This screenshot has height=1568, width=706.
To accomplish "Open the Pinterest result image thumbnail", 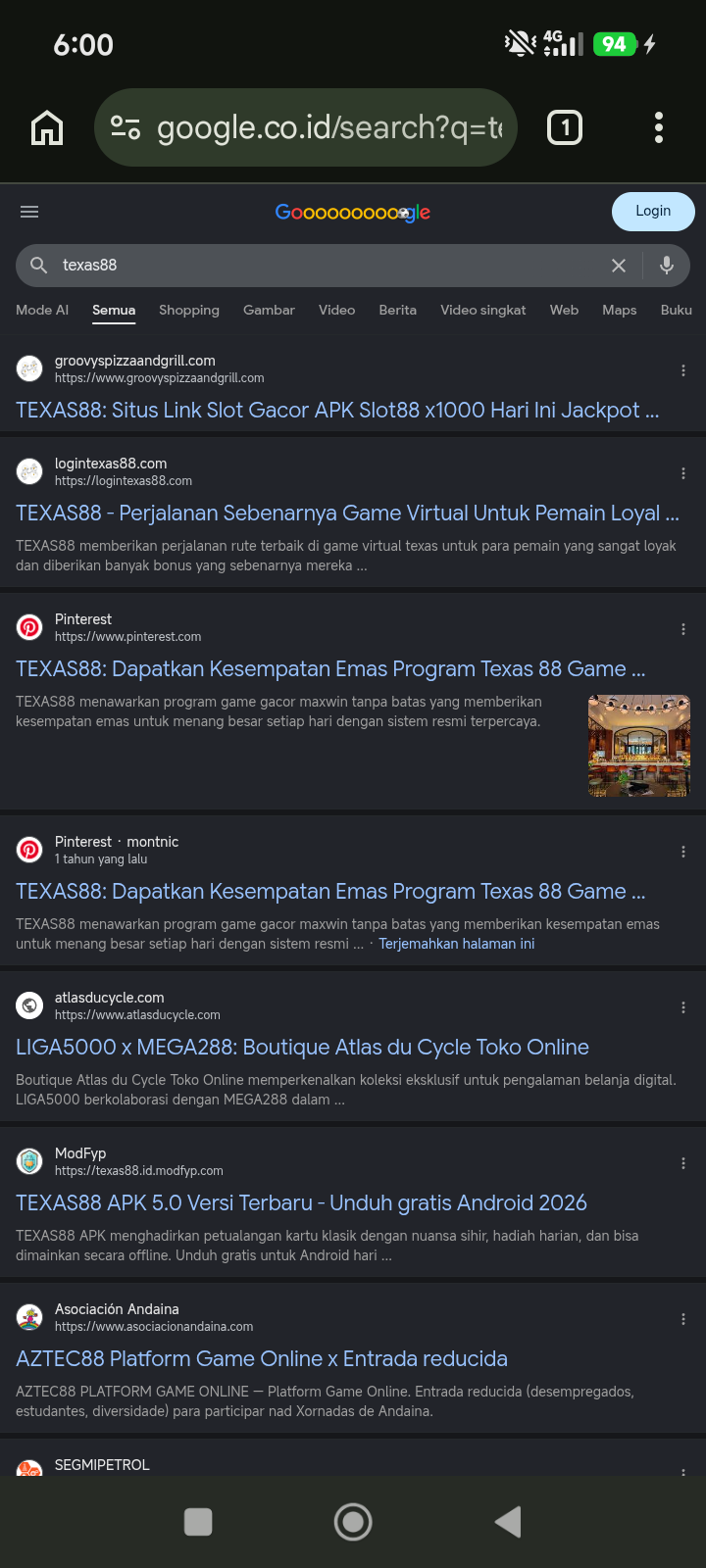I will (x=639, y=746).
